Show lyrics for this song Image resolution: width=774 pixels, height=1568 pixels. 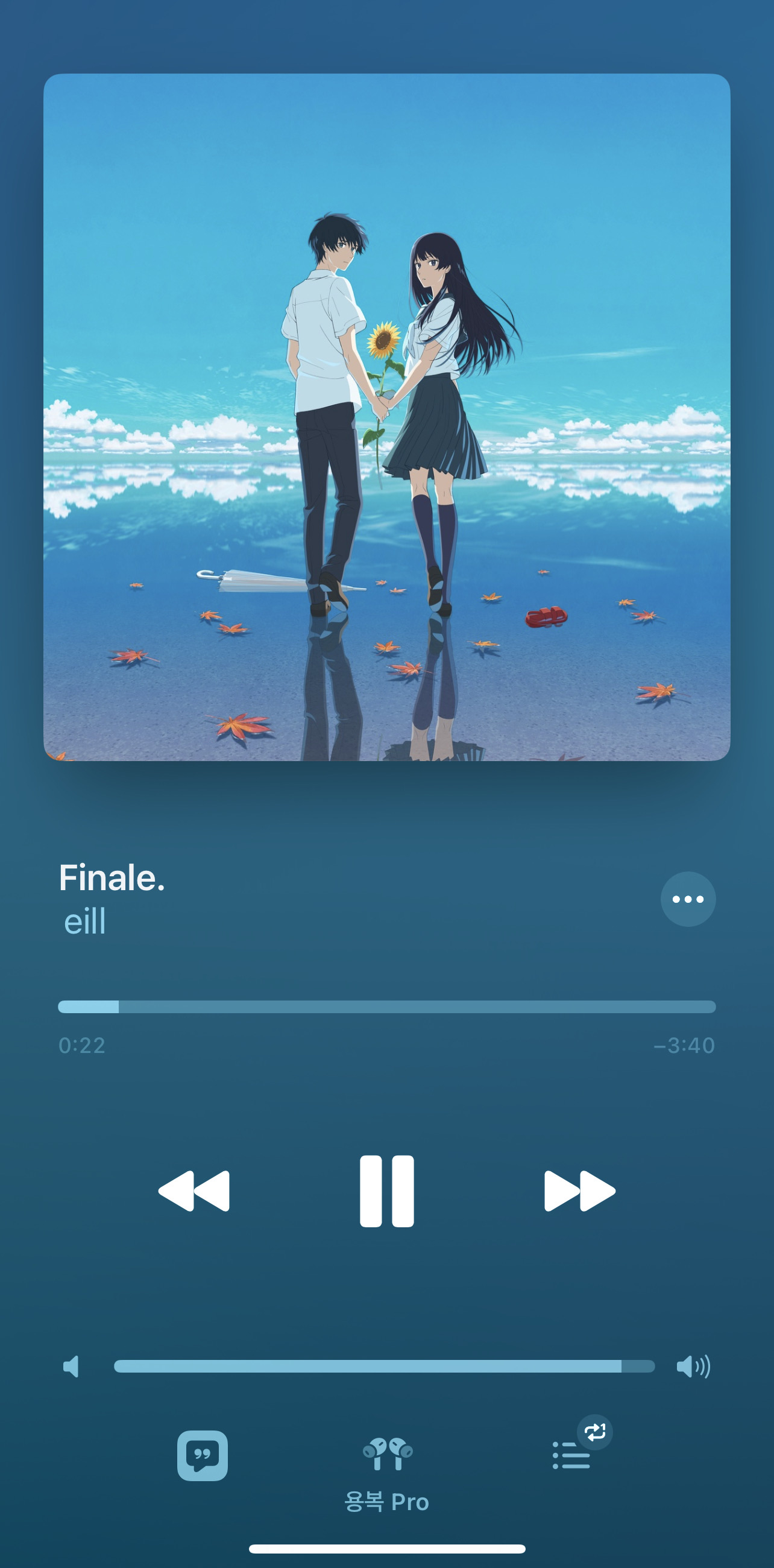203,1455
